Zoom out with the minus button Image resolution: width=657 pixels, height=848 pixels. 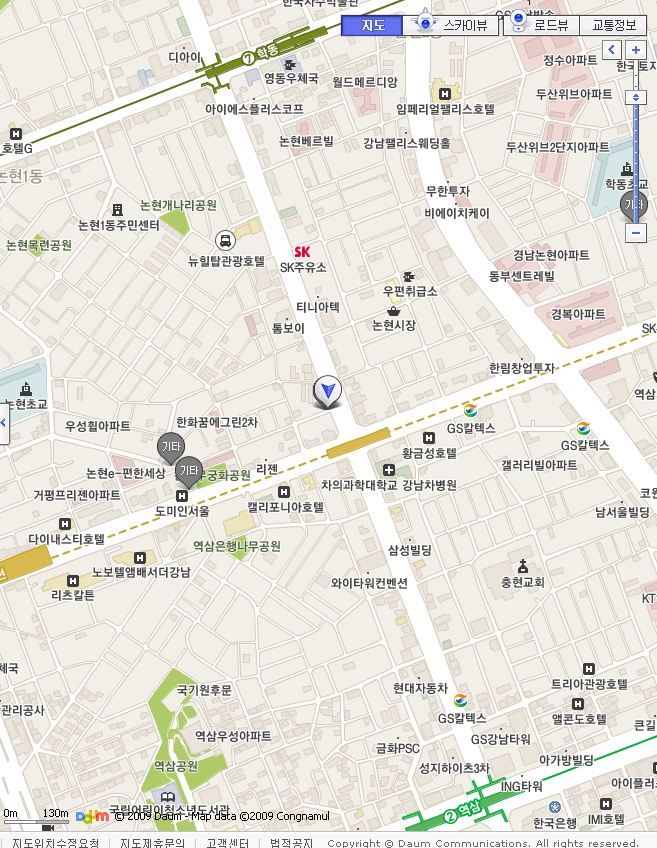(x=636, y=233)
